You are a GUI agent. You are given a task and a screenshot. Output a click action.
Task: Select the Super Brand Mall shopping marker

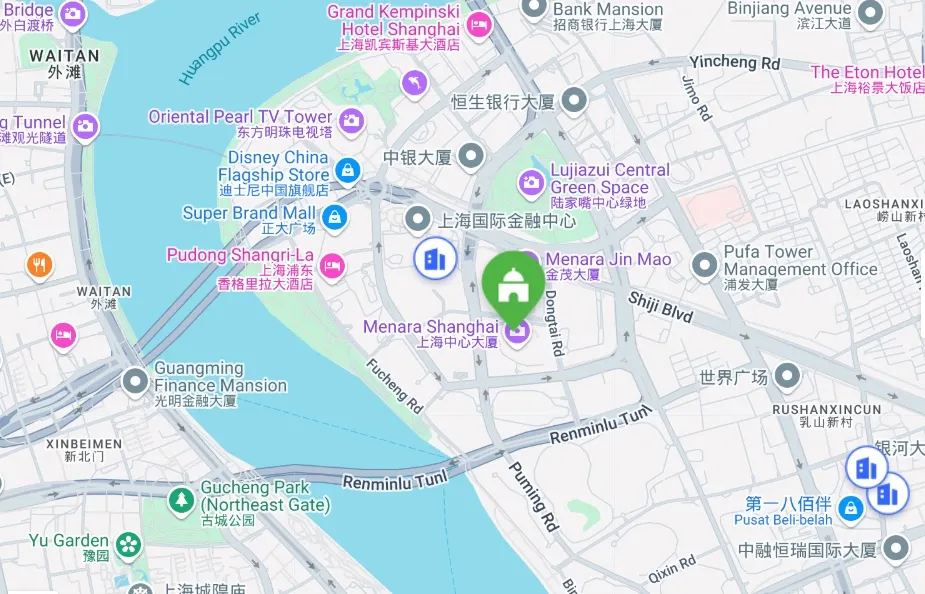click(335, 214)
